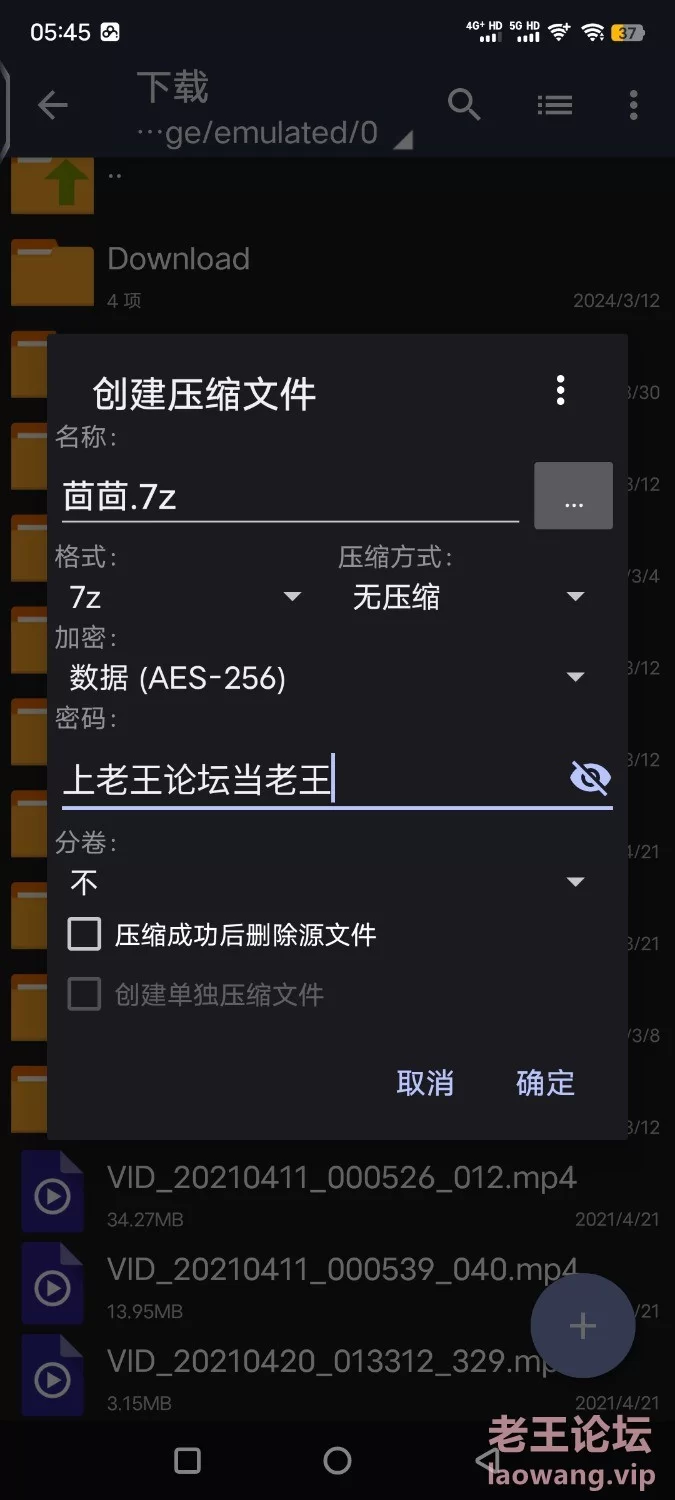Open the split volume dropdown 不

[x=327, y=882]
